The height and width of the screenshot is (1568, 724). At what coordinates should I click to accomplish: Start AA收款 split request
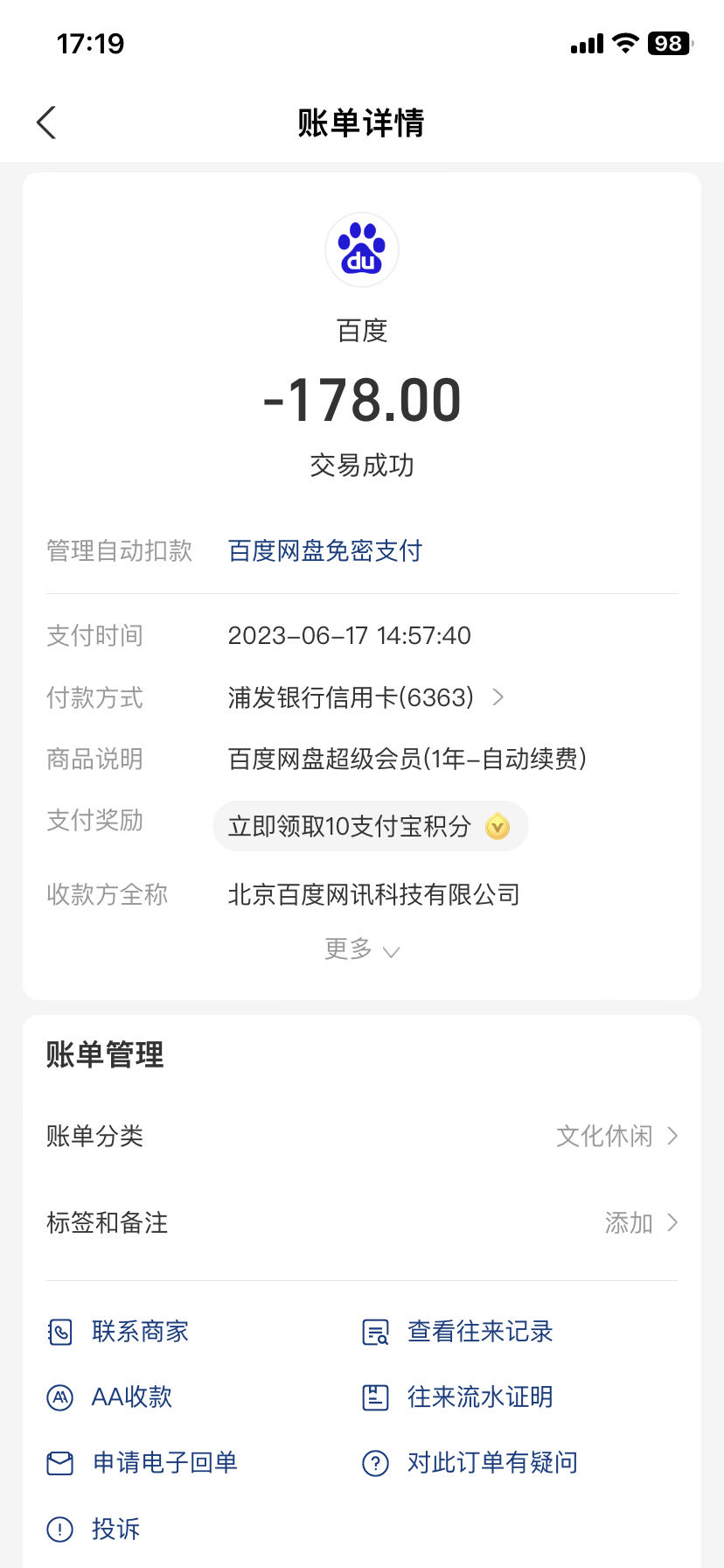[109, 1396]
